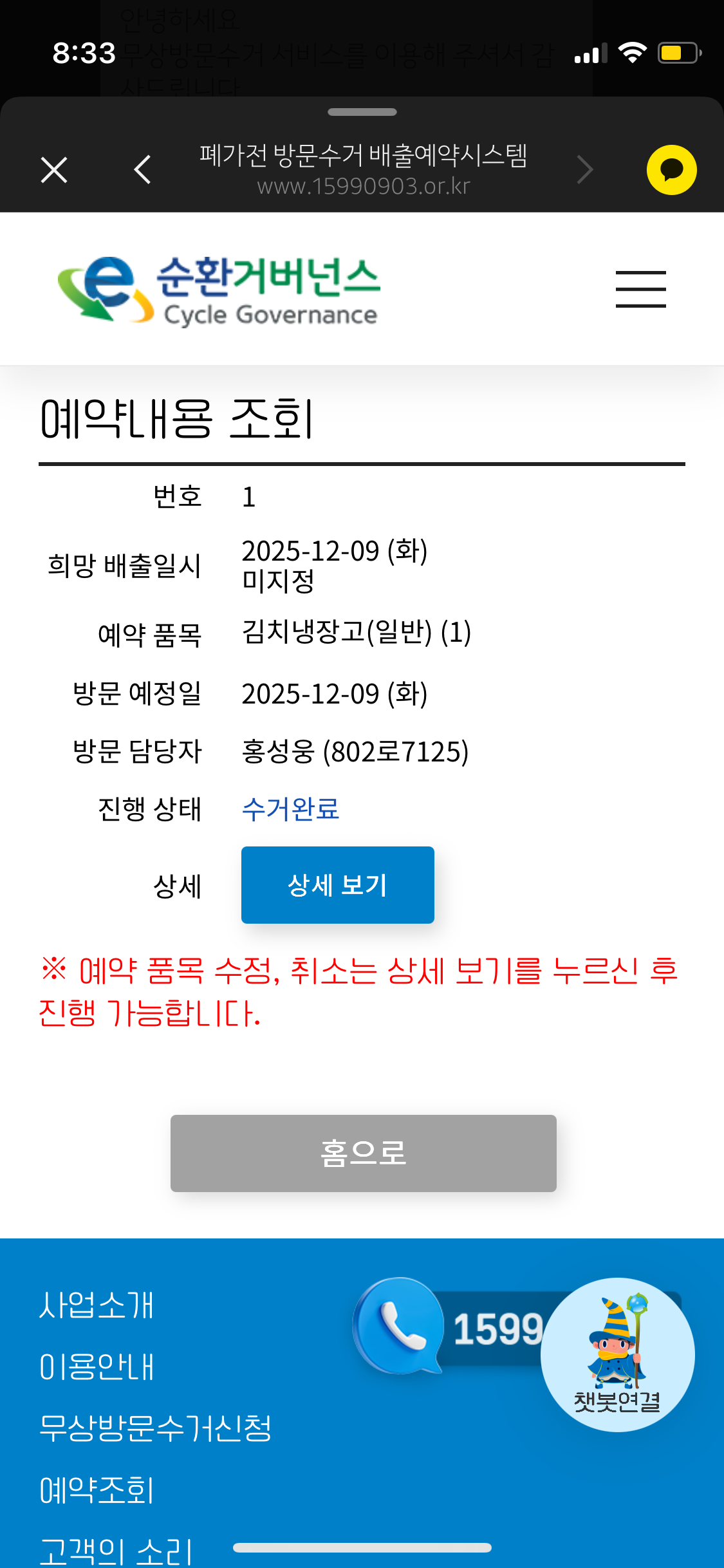Viewport: 724px width, 1568px height.
Task: Open the 이용안내 footer link
Action: tap(97, 1367)
